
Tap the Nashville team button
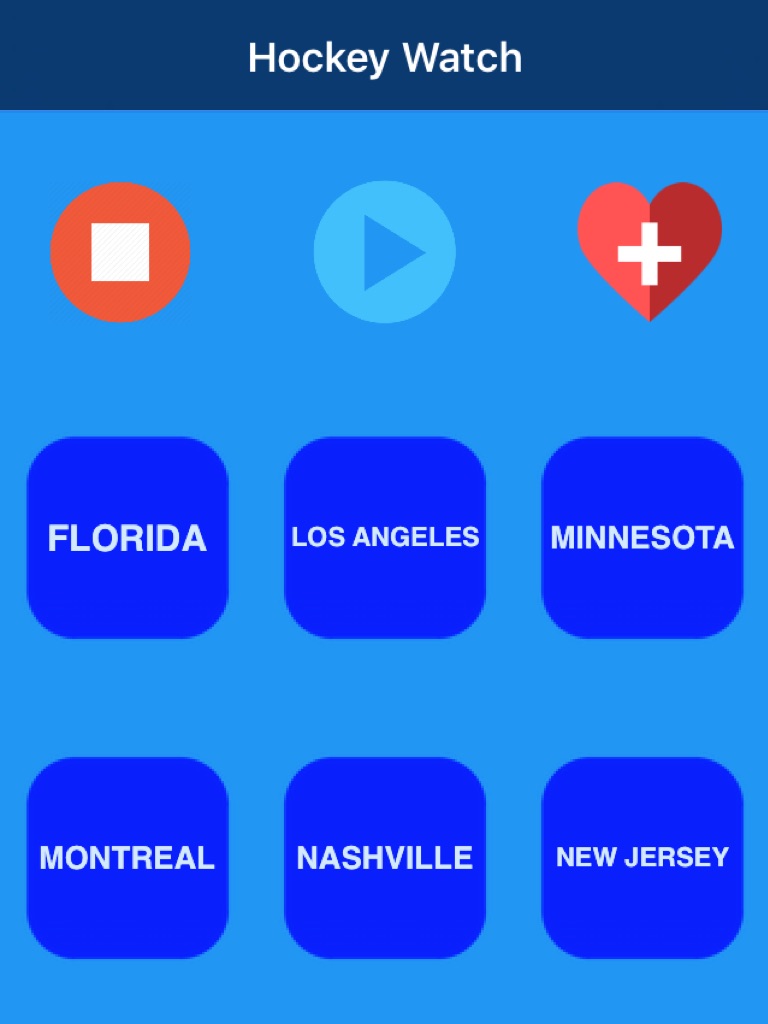pyautogui.click(x=385, y=858)
